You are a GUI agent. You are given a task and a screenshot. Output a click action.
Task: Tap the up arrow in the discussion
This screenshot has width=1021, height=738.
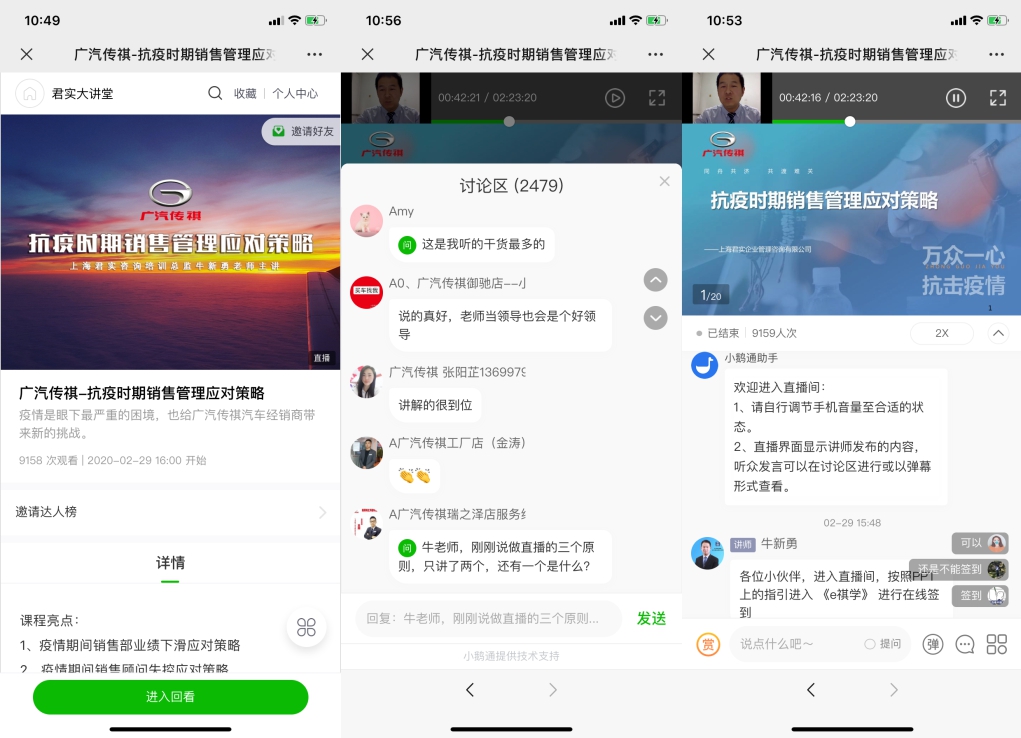click(655, 280)
